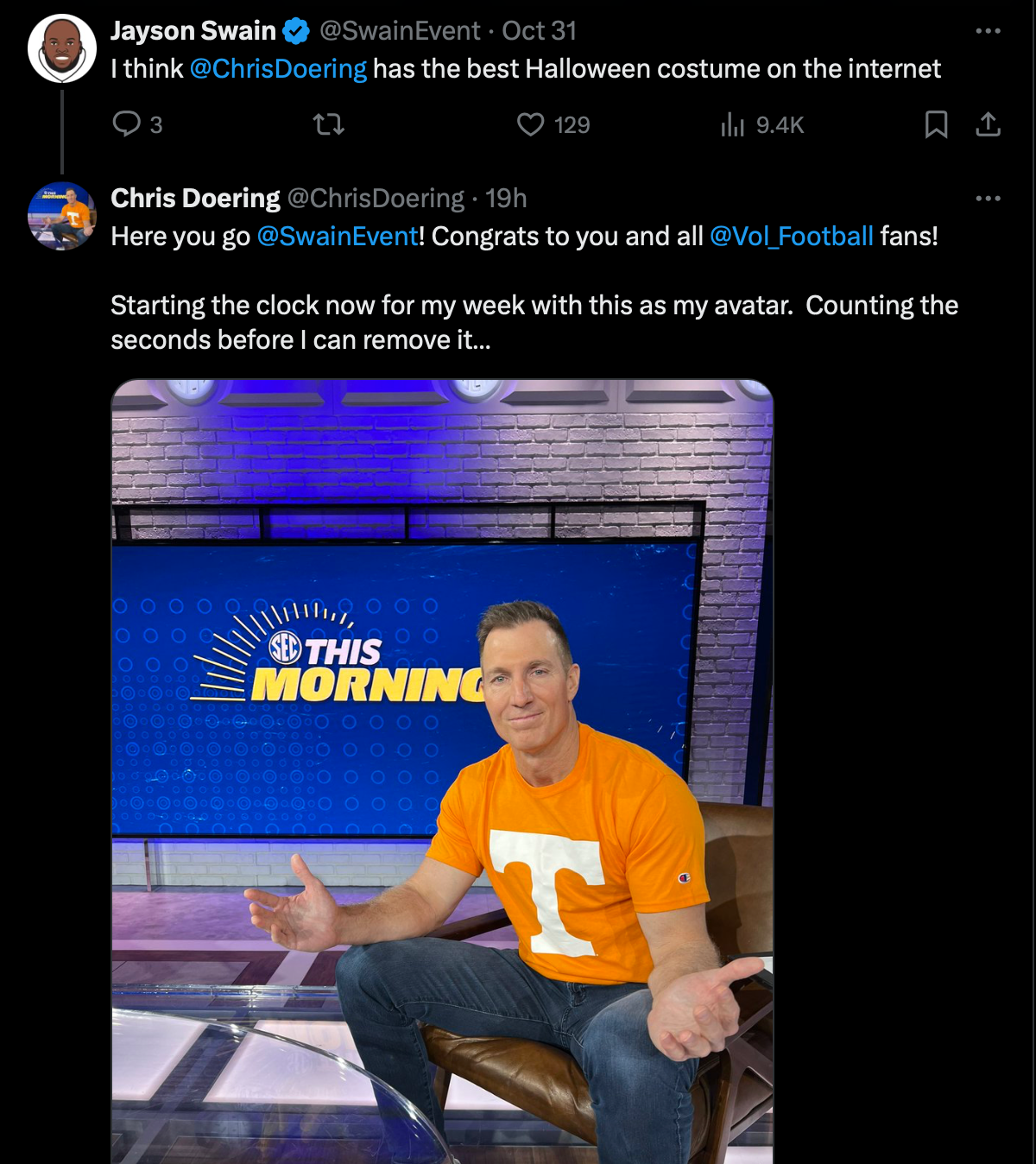Open overflow menu on Jayson Swain's tweet
This screenshot has width=1036, height=1164.
tap(988, 31)
